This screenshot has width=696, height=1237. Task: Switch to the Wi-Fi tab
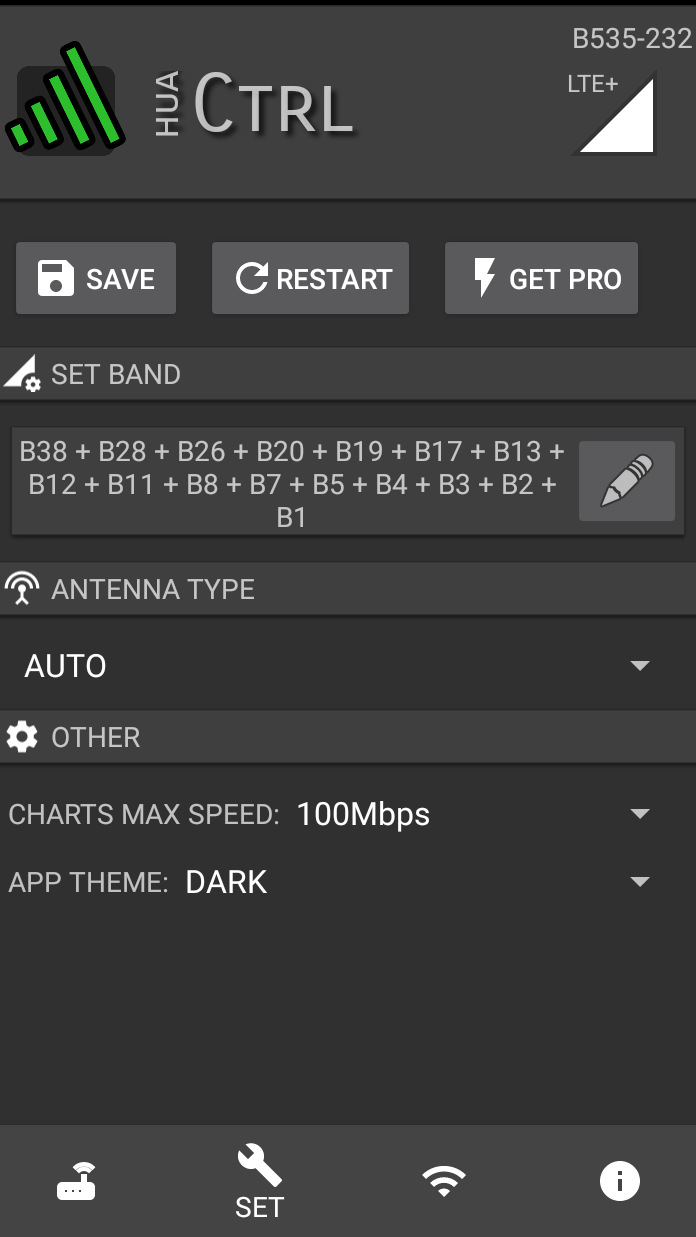(443, 1182)
